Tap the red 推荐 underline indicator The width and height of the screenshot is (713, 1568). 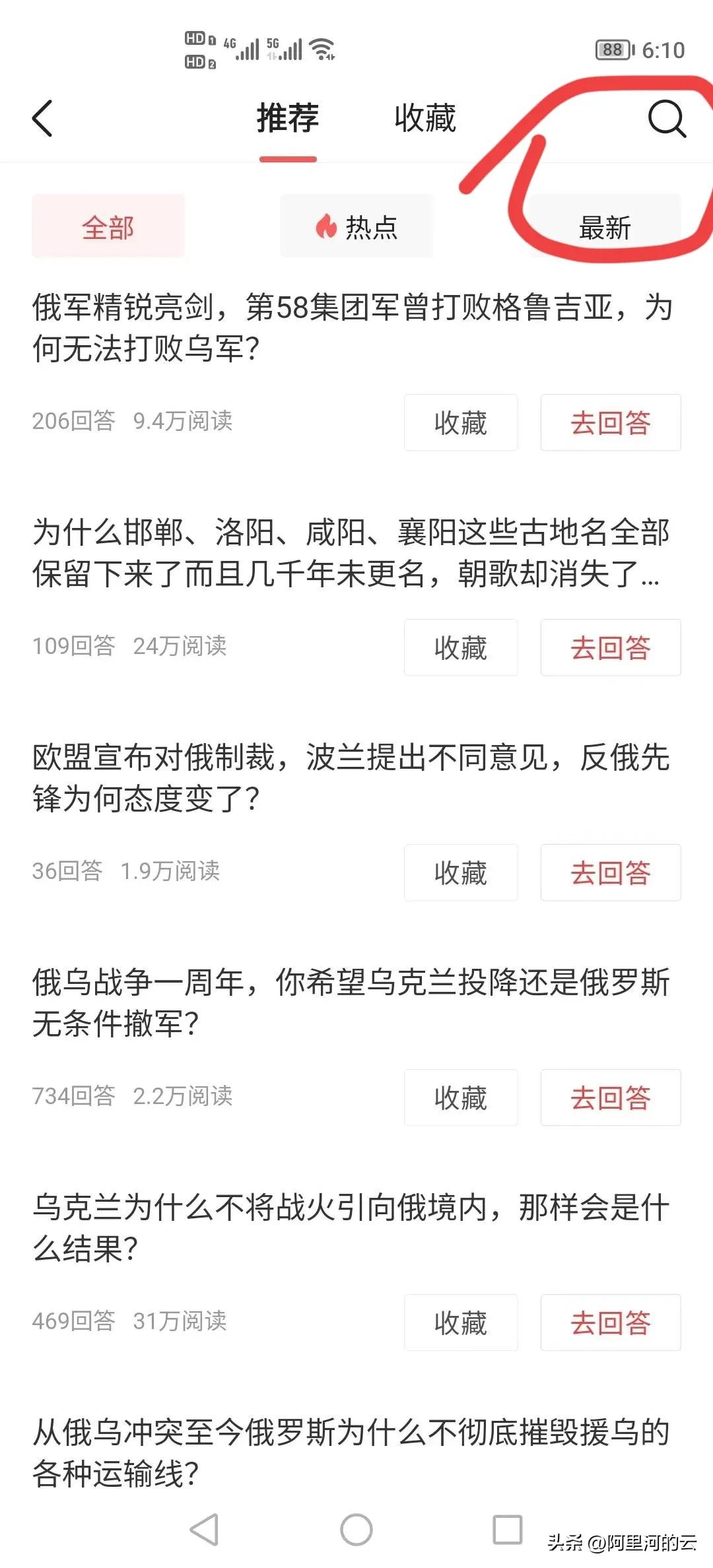pyautogui.click(x=287, y=157)
